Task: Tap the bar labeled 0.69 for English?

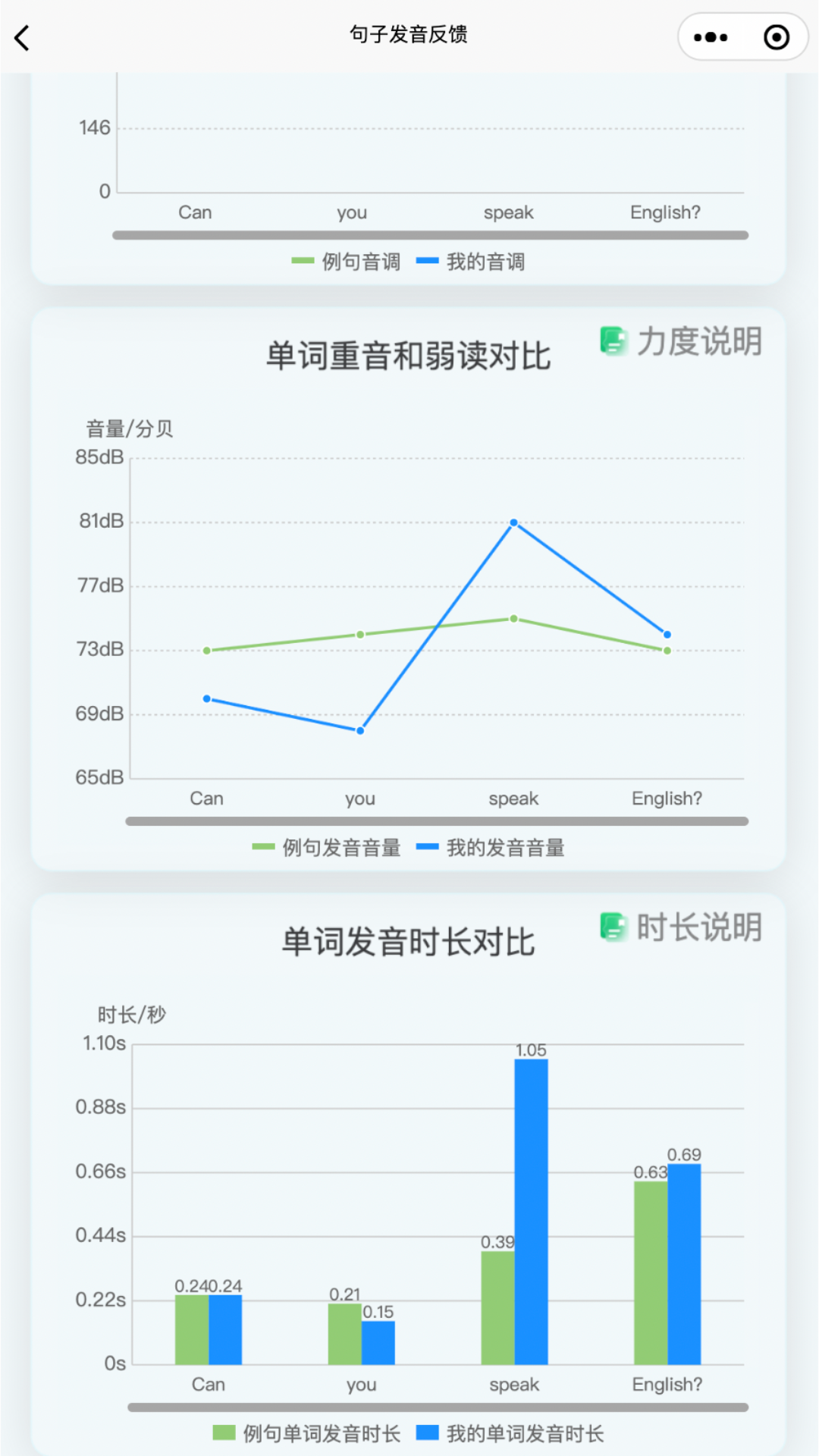Action: pyautogui.click(x=684, y=1265)
